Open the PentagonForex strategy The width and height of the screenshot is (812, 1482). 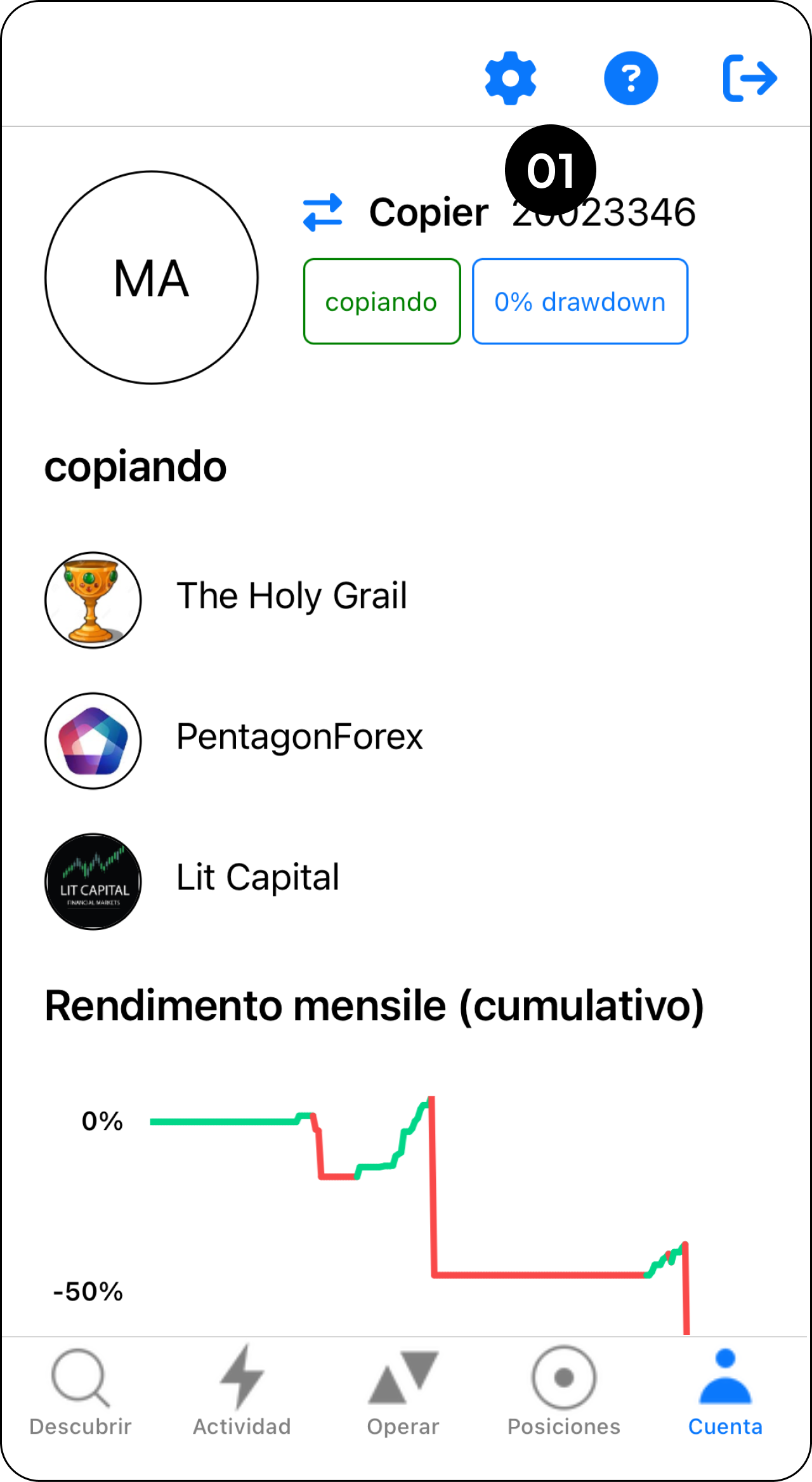click(299, 738)
